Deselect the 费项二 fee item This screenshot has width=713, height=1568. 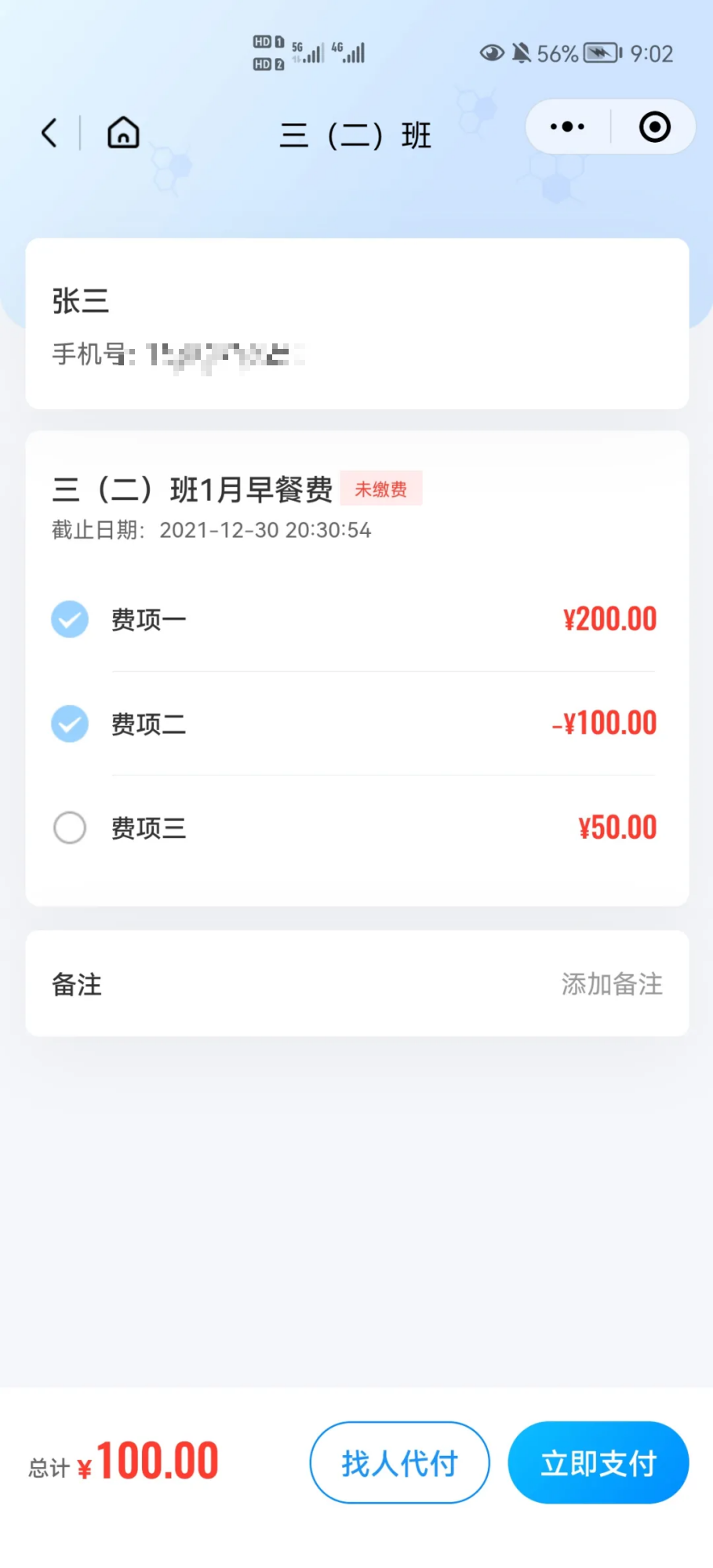(x=69, y=723)
